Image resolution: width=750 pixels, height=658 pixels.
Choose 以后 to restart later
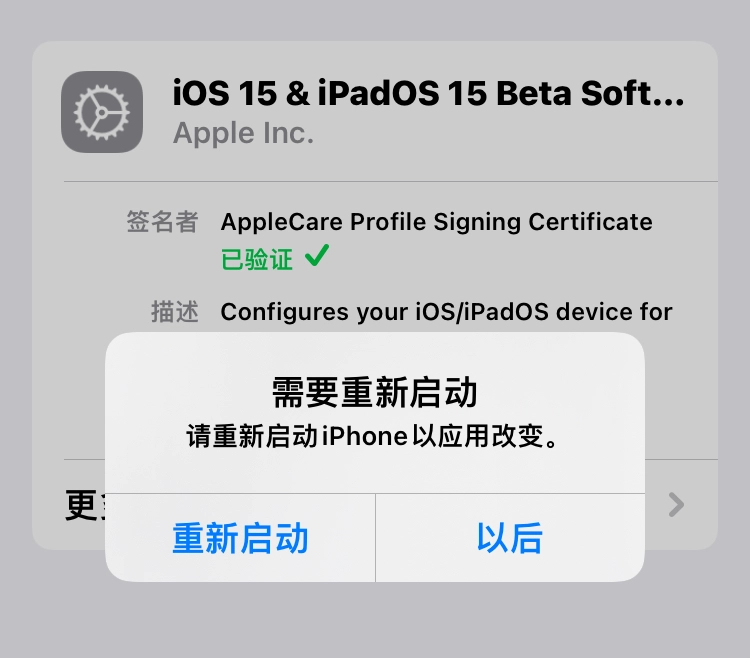pyautogui.click(x=509, y=538)
